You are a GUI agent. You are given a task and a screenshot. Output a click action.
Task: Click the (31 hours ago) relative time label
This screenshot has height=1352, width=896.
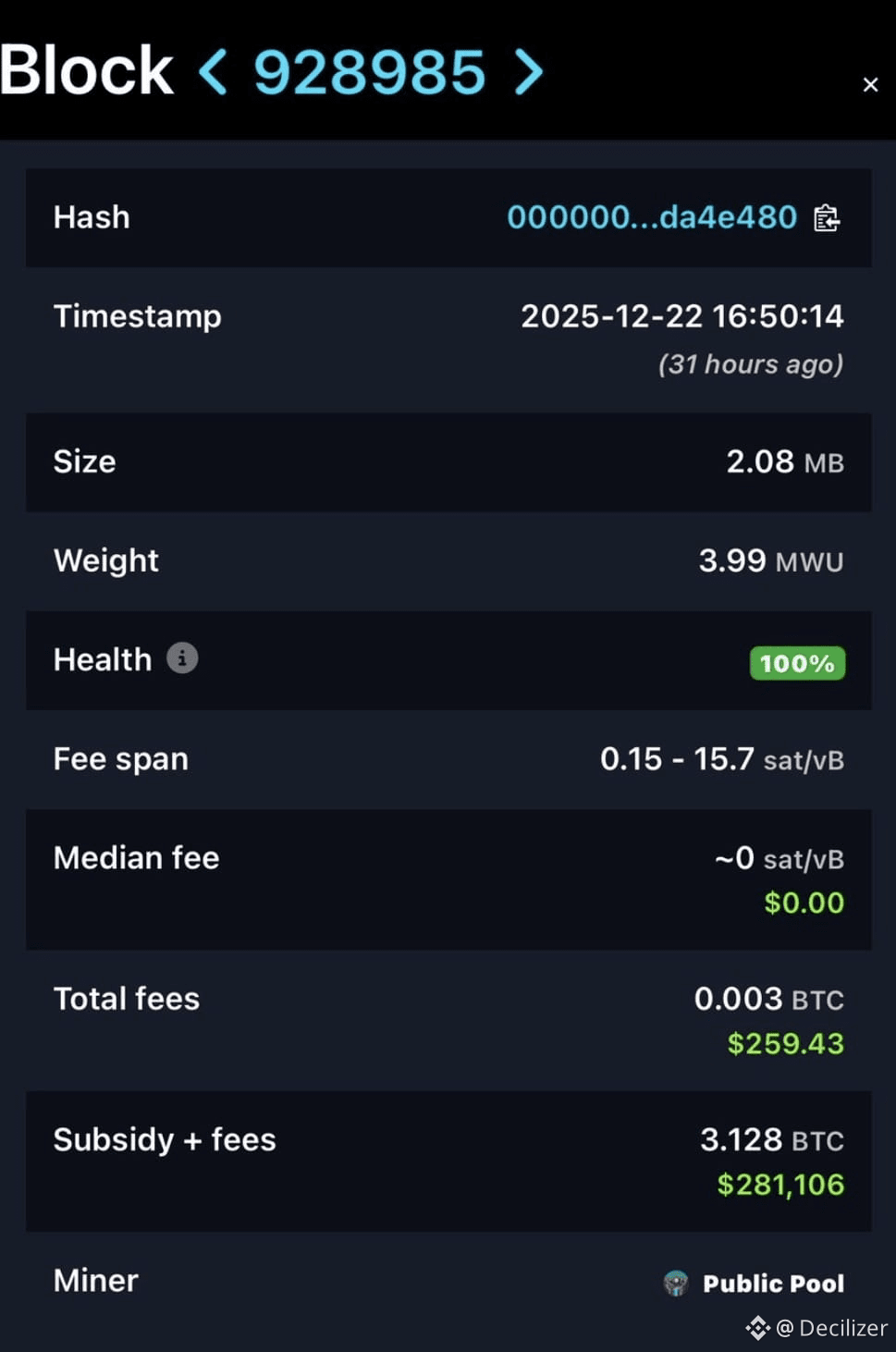coord(750,363)
